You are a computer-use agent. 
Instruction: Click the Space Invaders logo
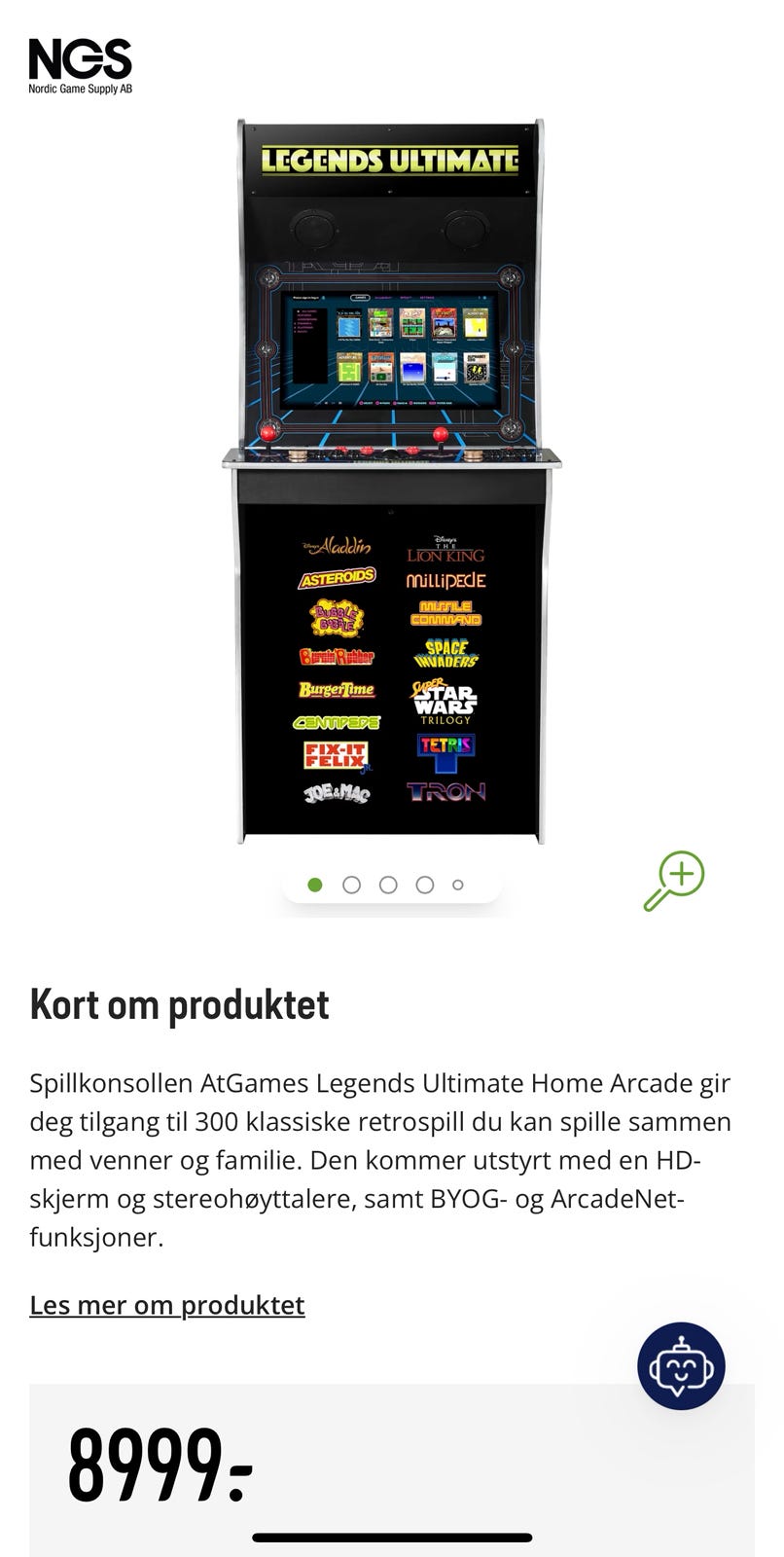coord(446,653)
